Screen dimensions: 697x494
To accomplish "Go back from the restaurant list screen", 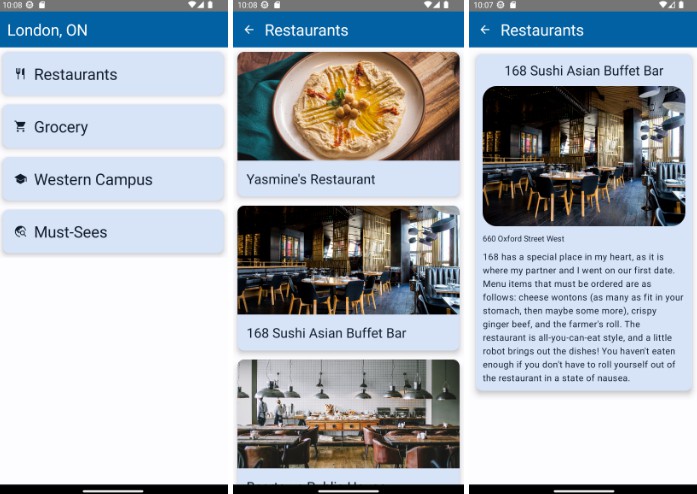I will (x=249, y=30).
